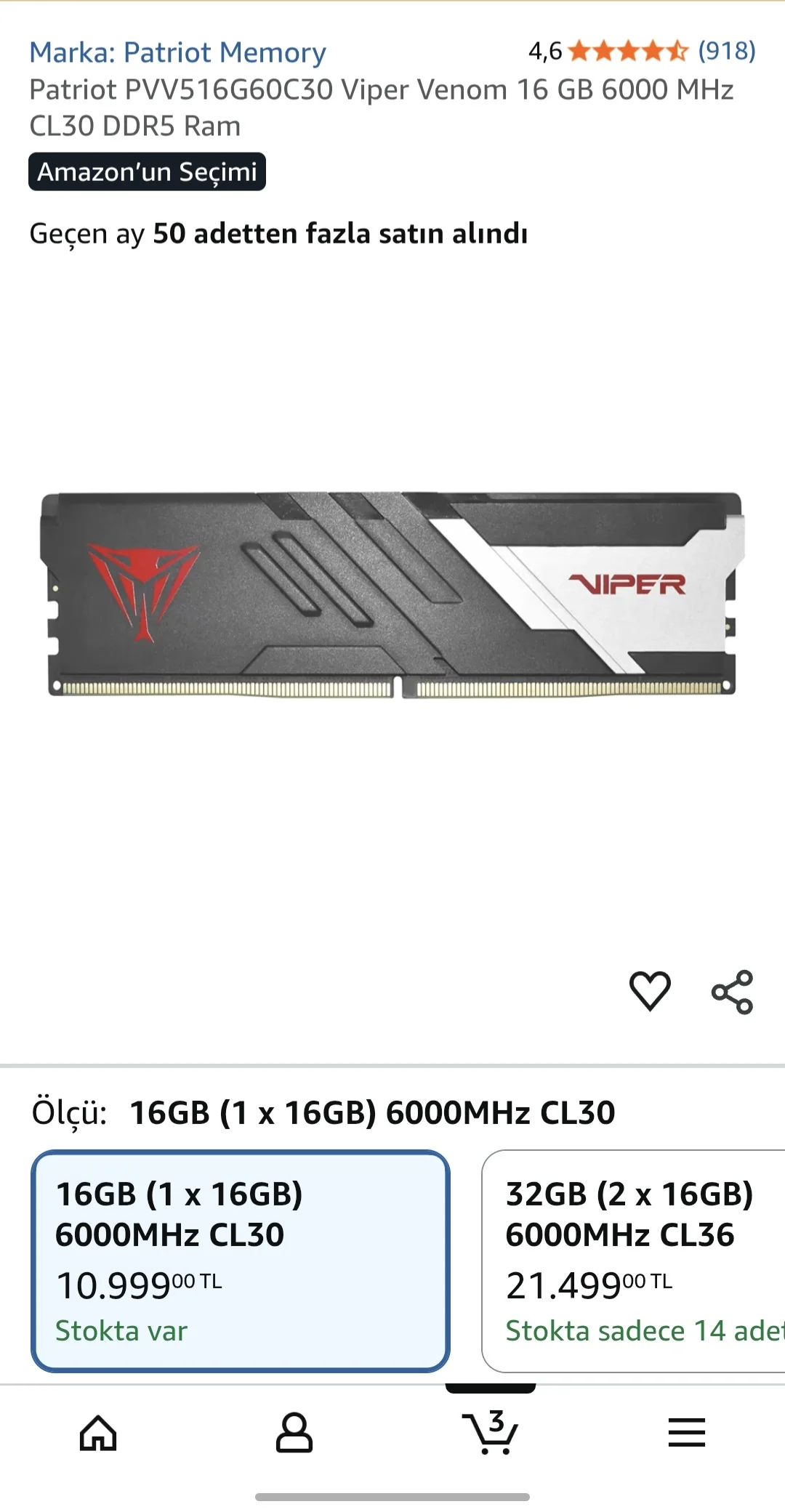Open the Viper RAM product image
785x1512 pixels.
coord(392,594)
